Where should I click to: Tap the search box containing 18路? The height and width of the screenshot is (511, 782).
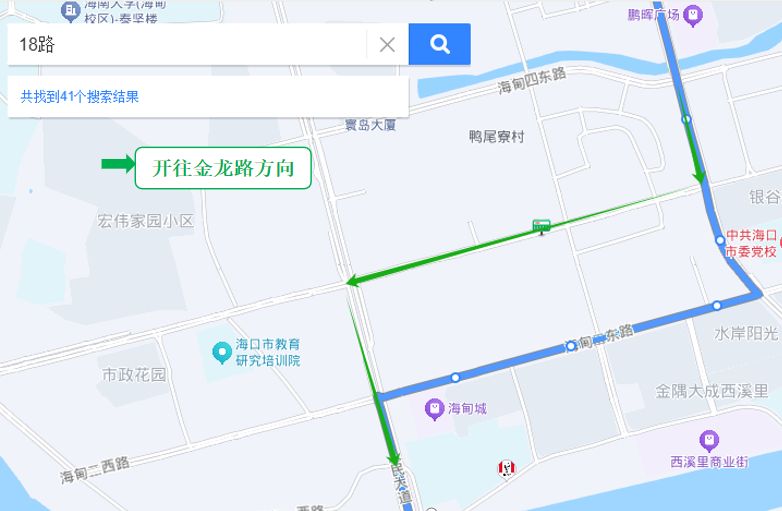click(x=188, y=44)
